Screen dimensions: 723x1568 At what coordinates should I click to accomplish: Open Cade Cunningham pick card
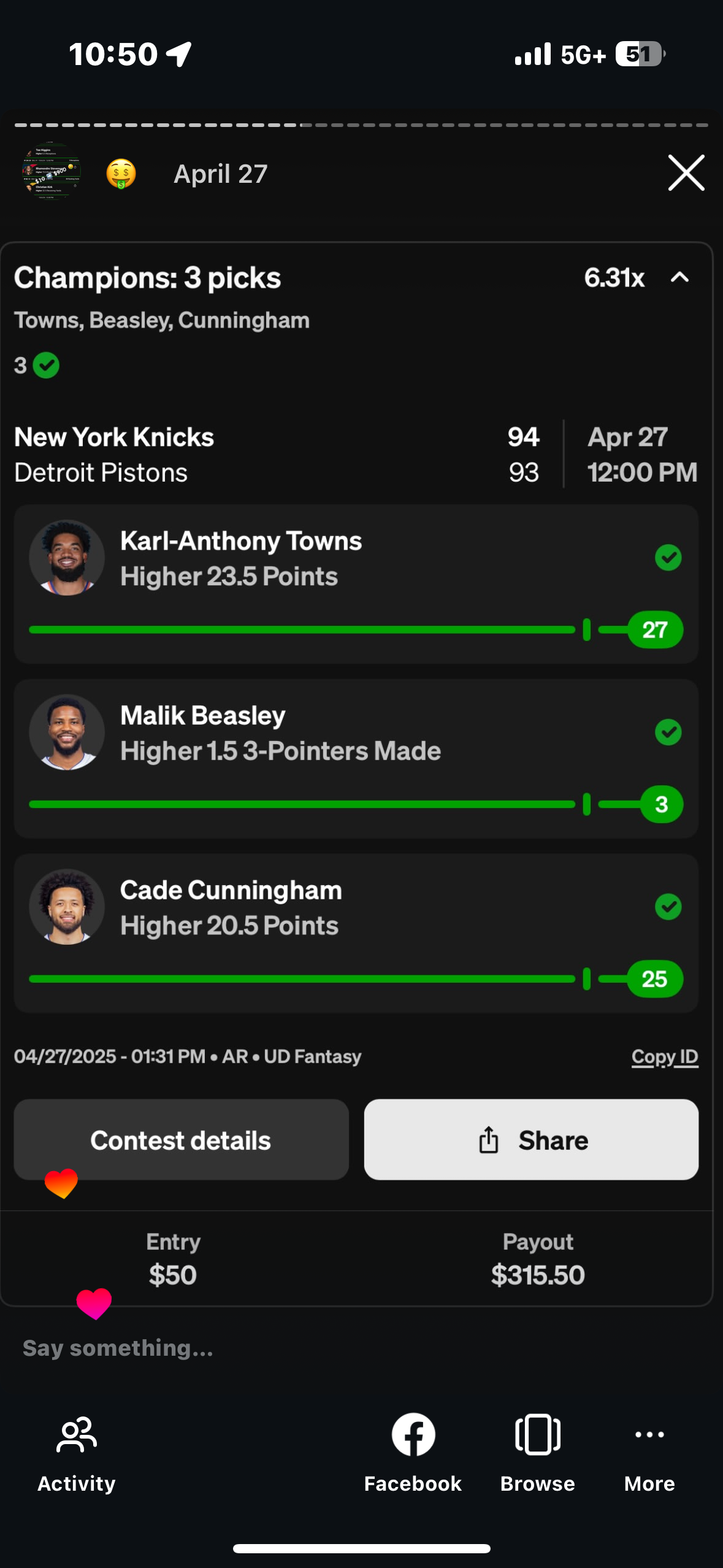coord(356,932)
